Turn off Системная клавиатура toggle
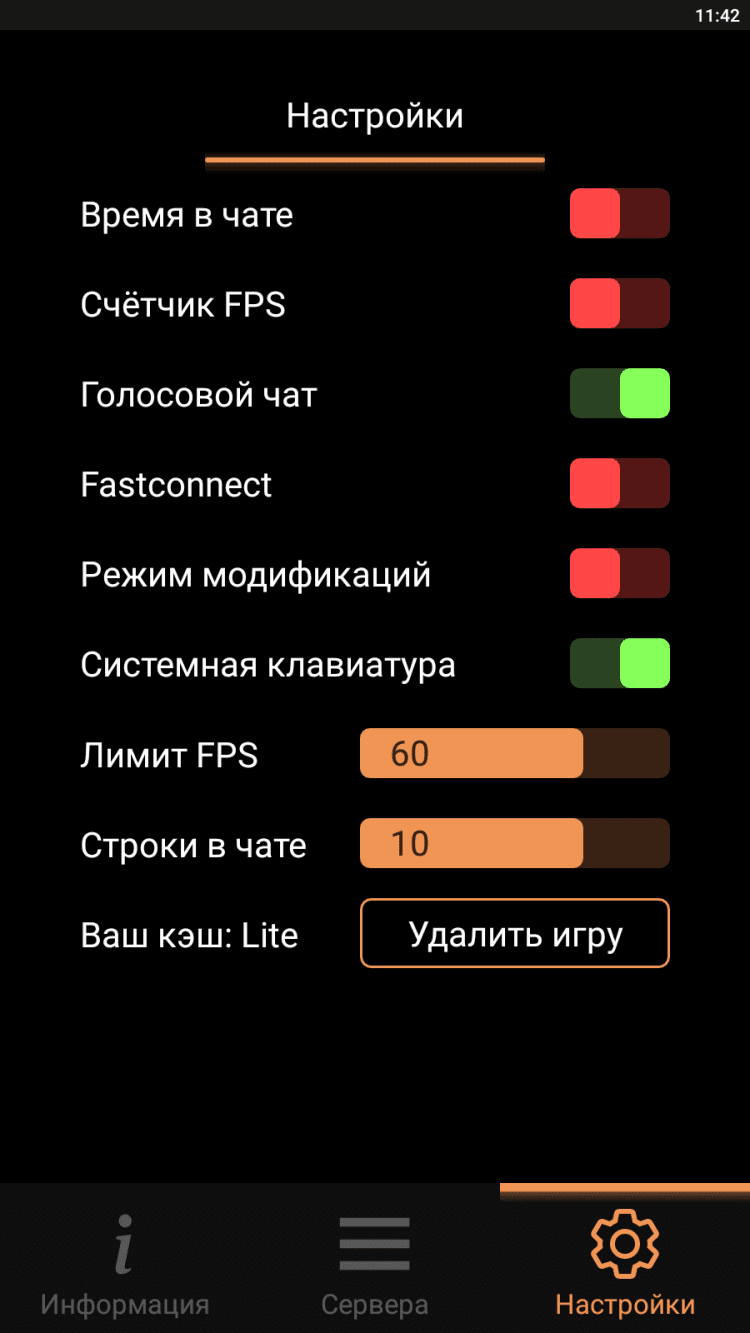This screenshot has height=1333, width=750. (x=619, y=663)
